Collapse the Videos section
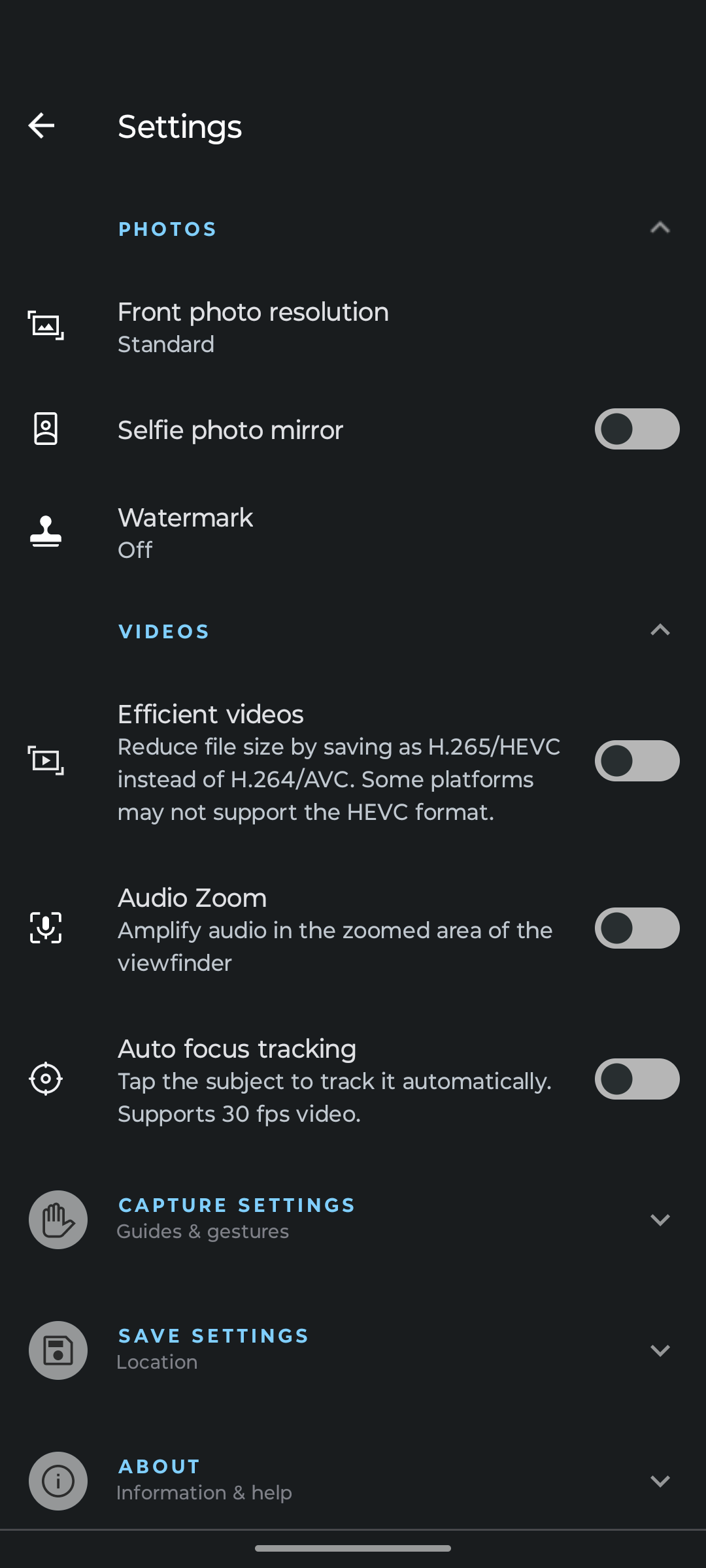706x1568 pixels. tap(660, 630)
